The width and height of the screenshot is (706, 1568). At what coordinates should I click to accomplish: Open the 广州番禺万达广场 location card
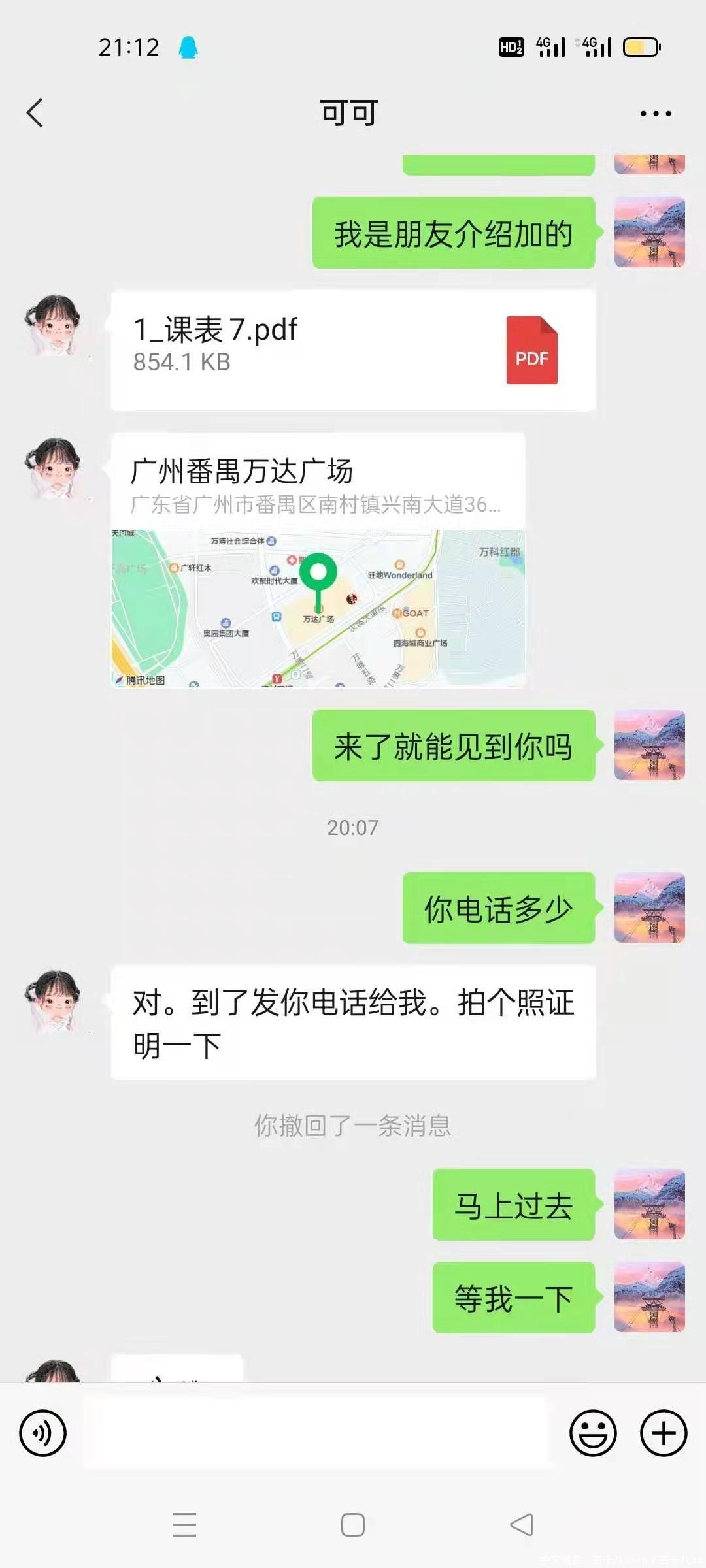318,560
